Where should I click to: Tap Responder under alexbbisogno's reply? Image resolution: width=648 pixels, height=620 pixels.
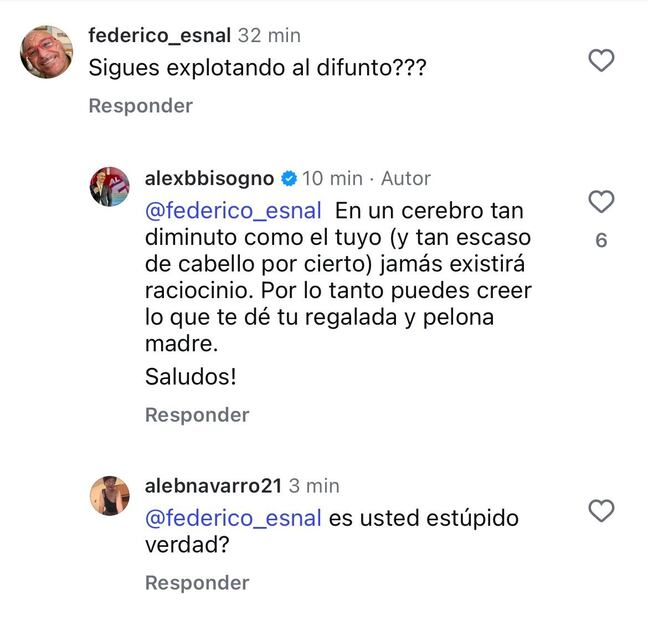click(197, 414)
